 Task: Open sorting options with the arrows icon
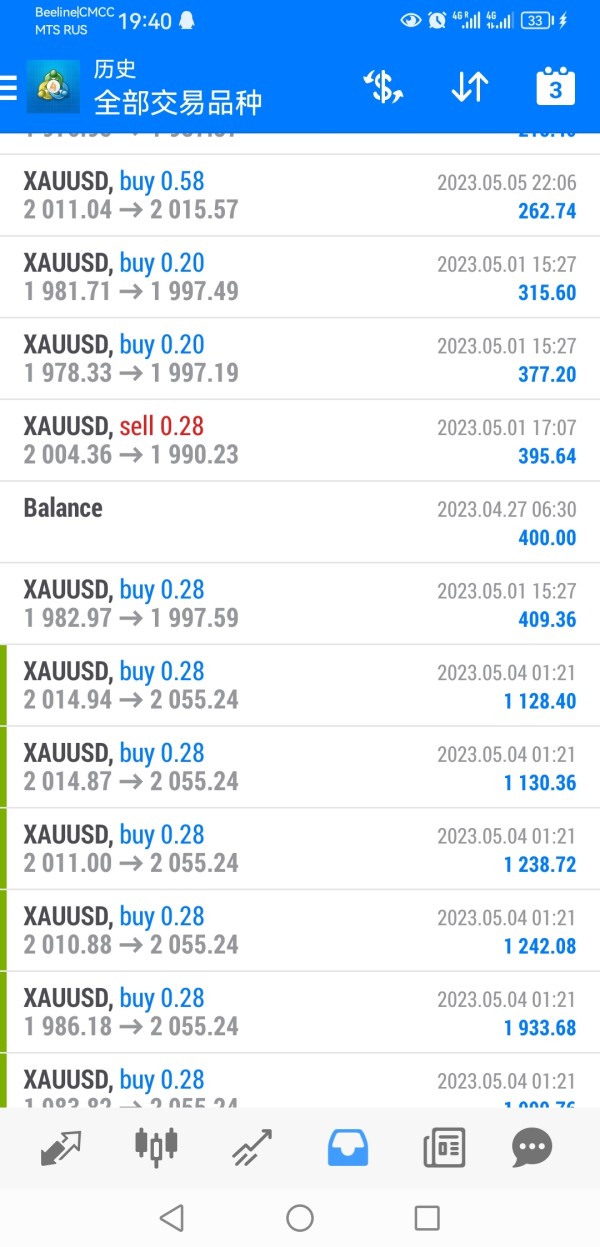(469, 88)
